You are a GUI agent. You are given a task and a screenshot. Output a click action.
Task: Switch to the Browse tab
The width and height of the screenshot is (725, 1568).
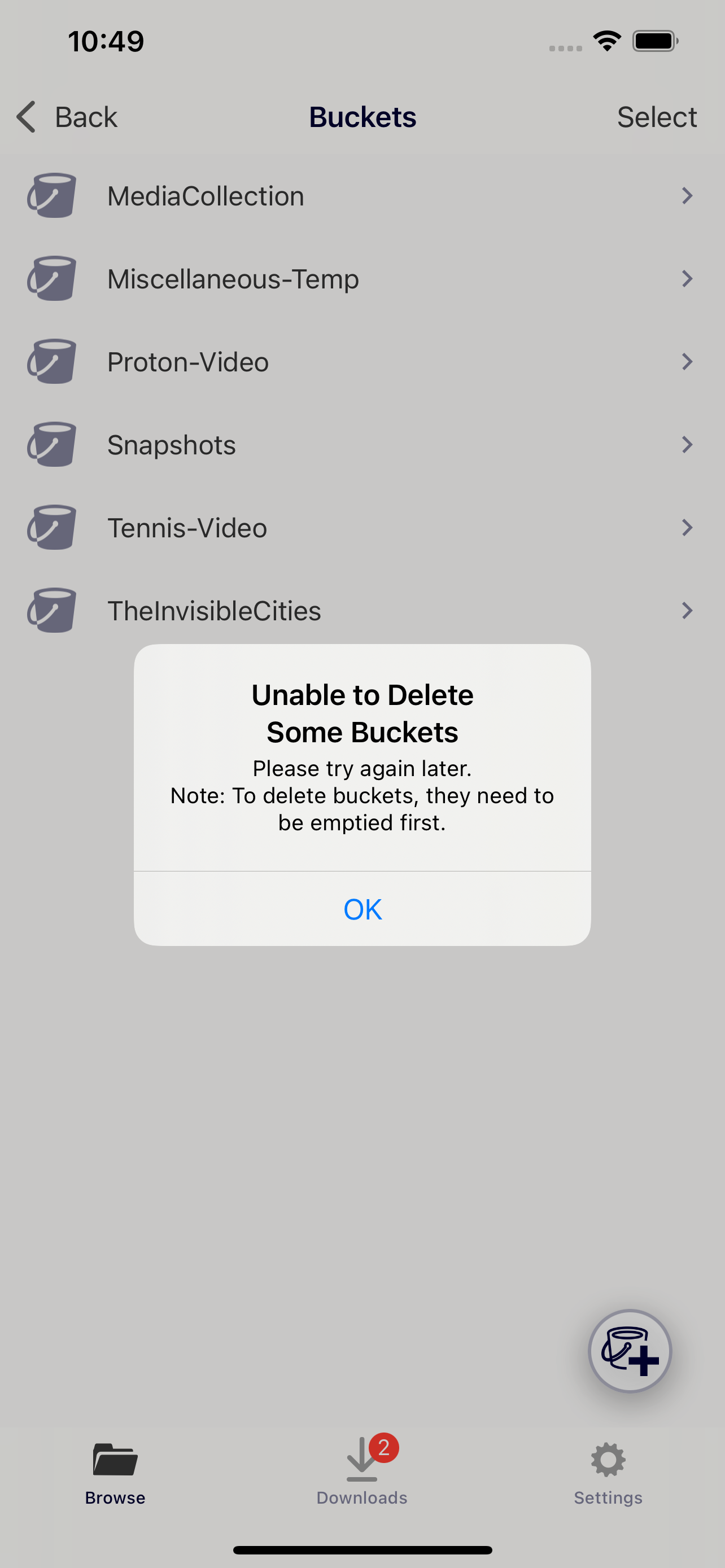pyautogui.click(x=115, y=1474)
